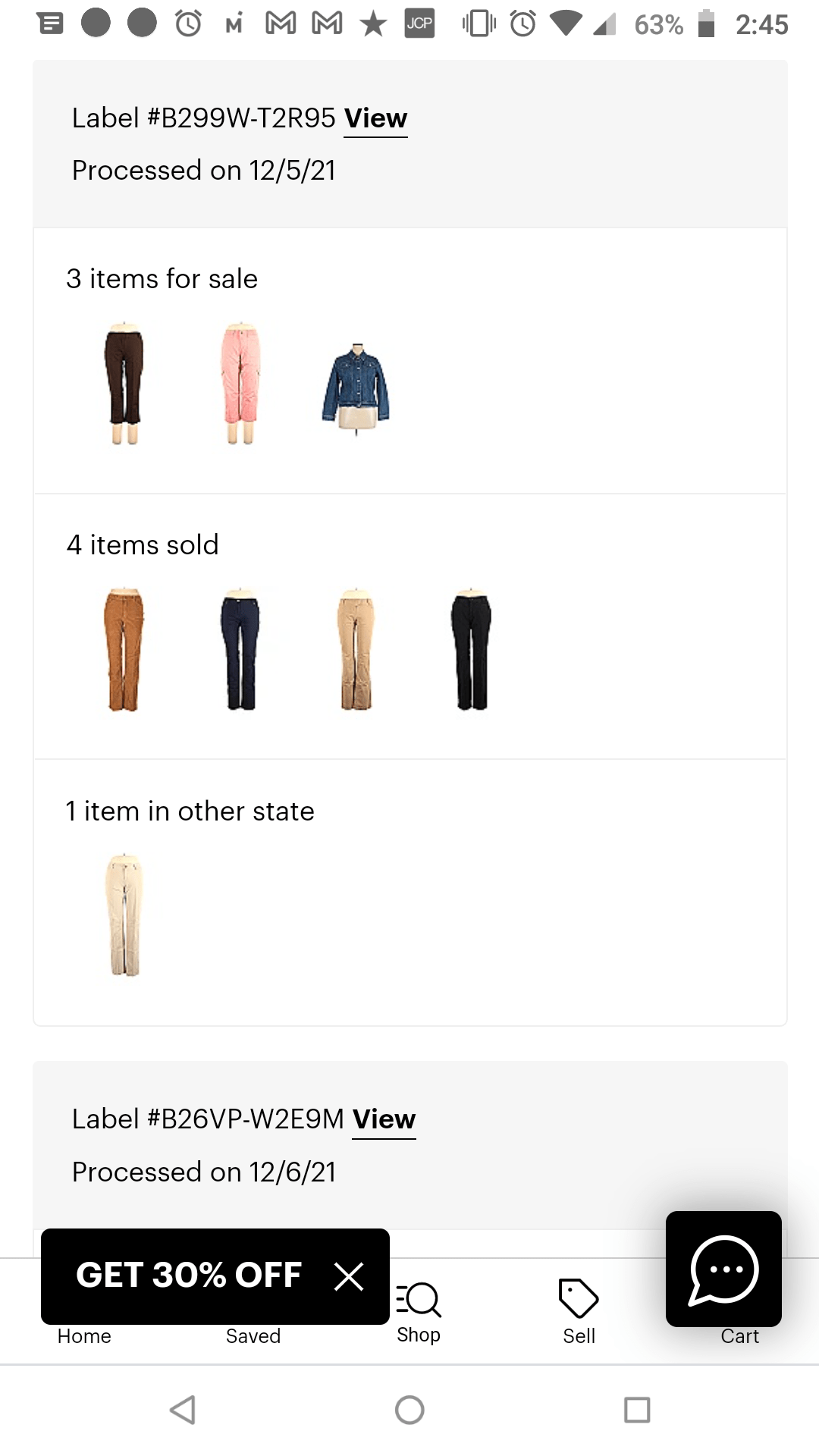View label #B26VP-W2E9M details

(384, 1120)
